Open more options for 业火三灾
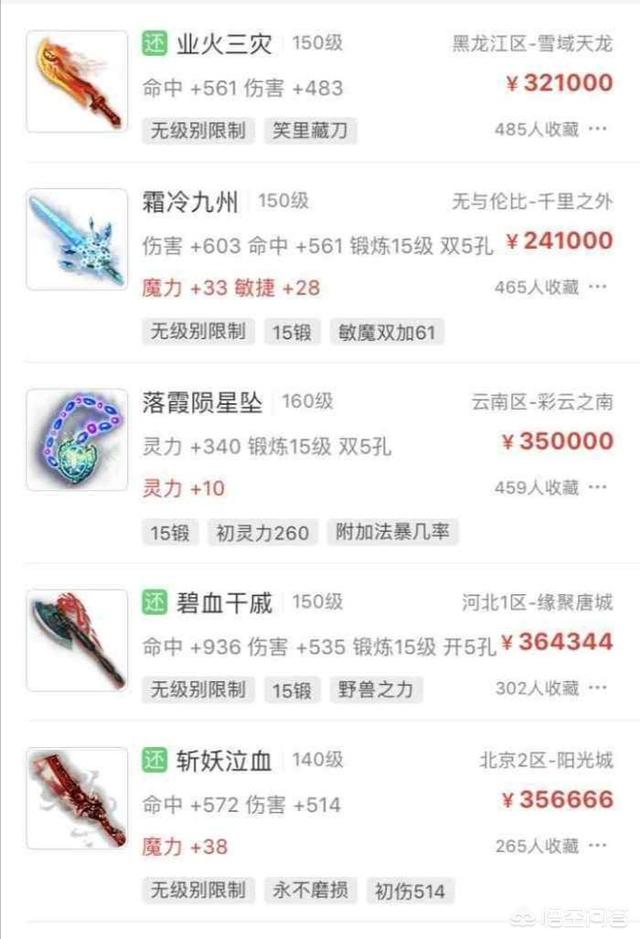The image size is (640, 939). (x=598, y=129)
